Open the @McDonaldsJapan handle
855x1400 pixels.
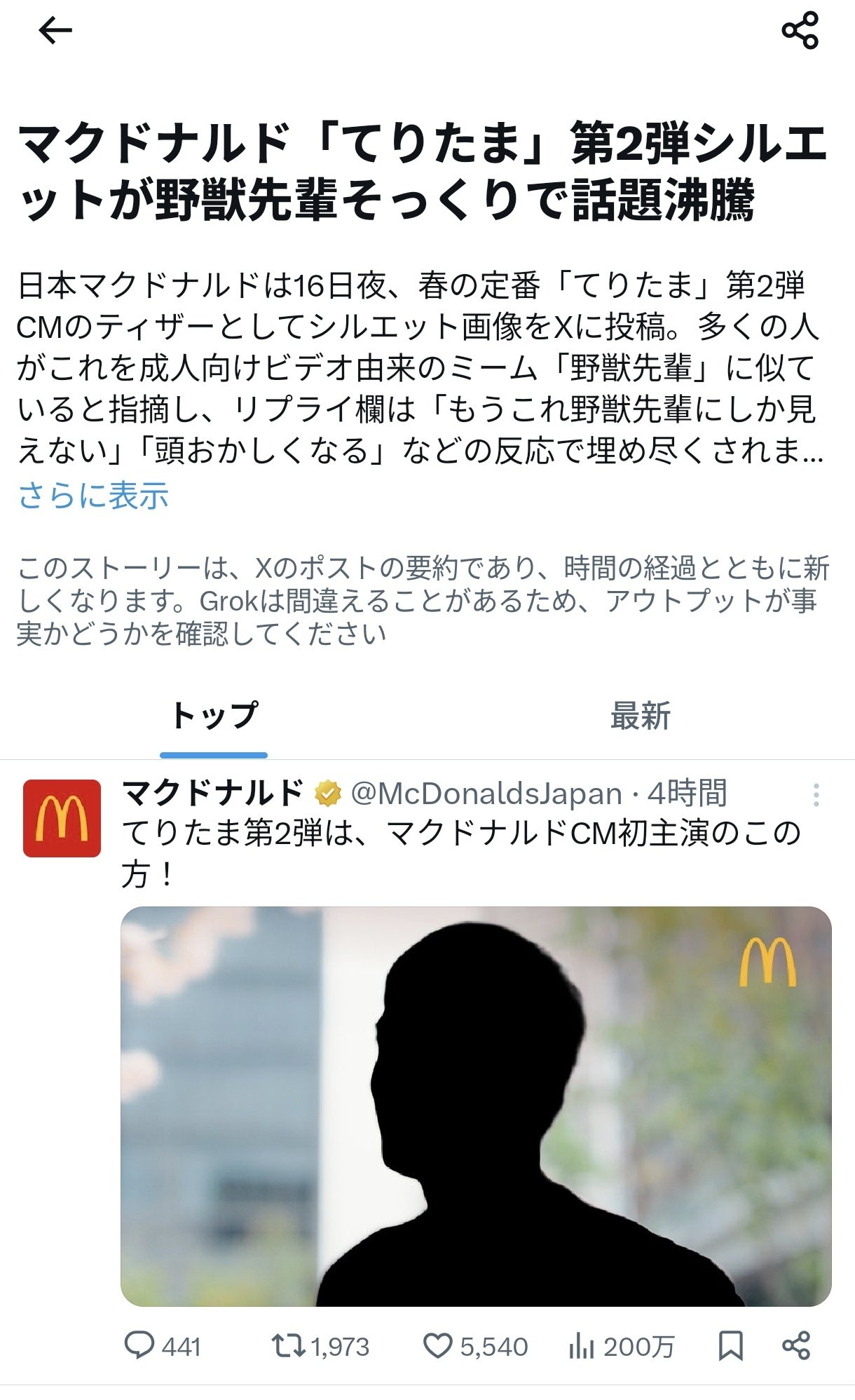point(486,794)
